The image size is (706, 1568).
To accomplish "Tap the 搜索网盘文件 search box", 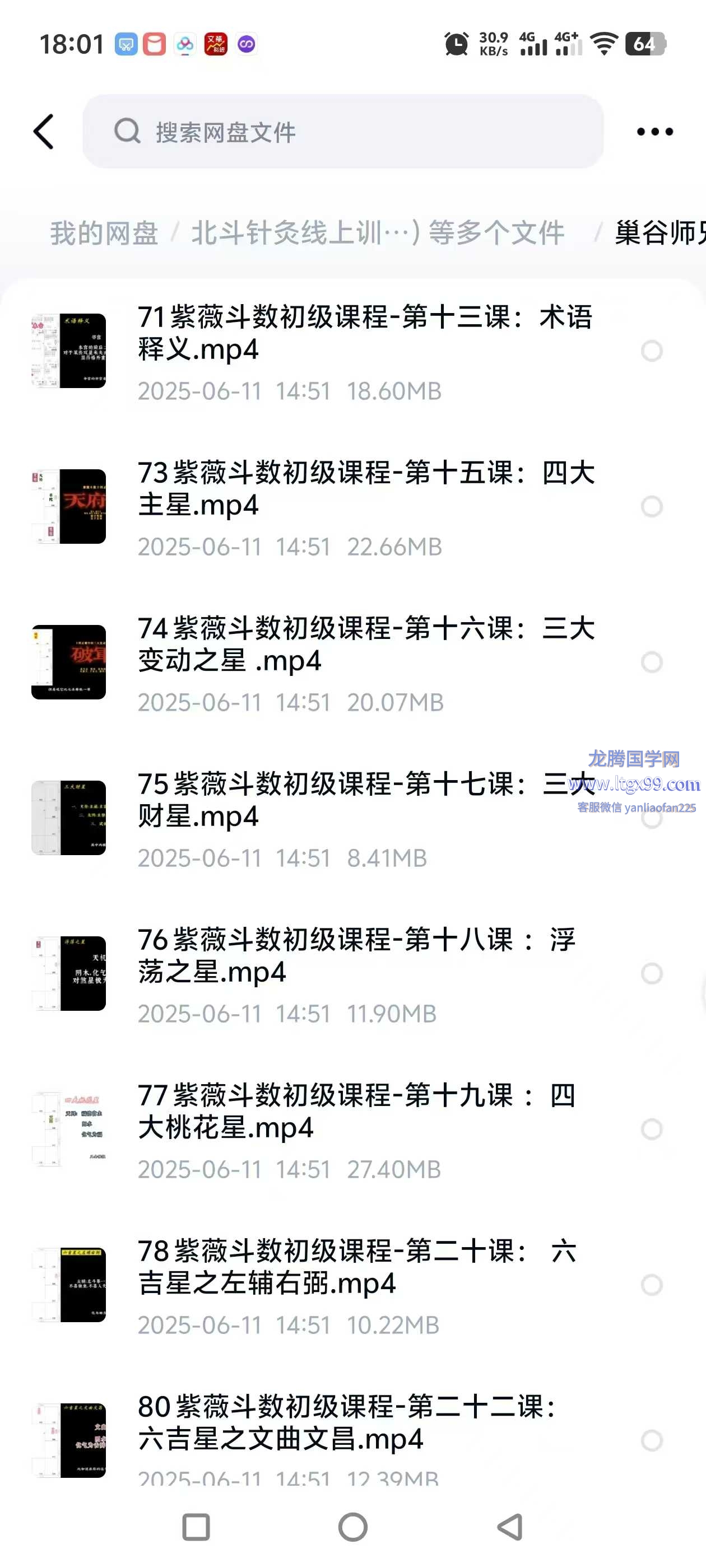I will [x=343, y=132].
